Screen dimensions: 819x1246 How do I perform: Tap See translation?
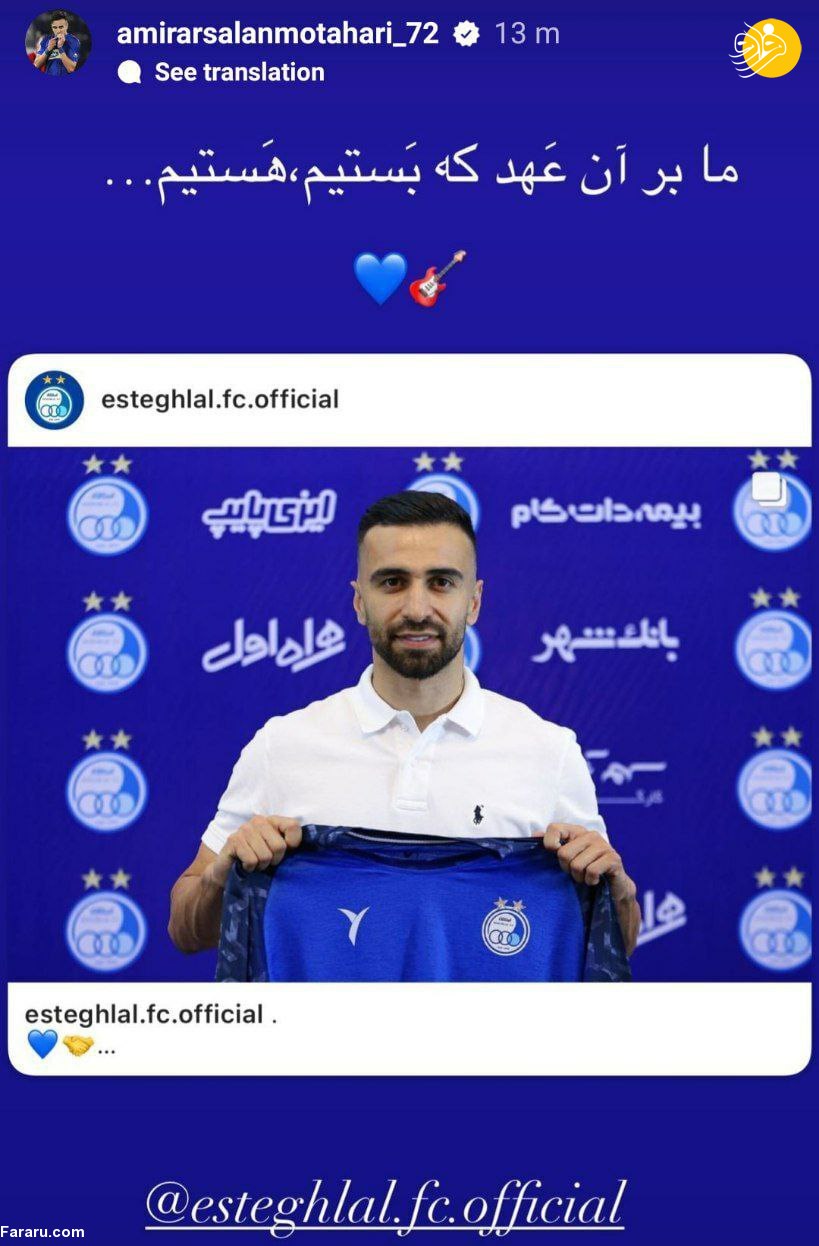pos(239,72)
